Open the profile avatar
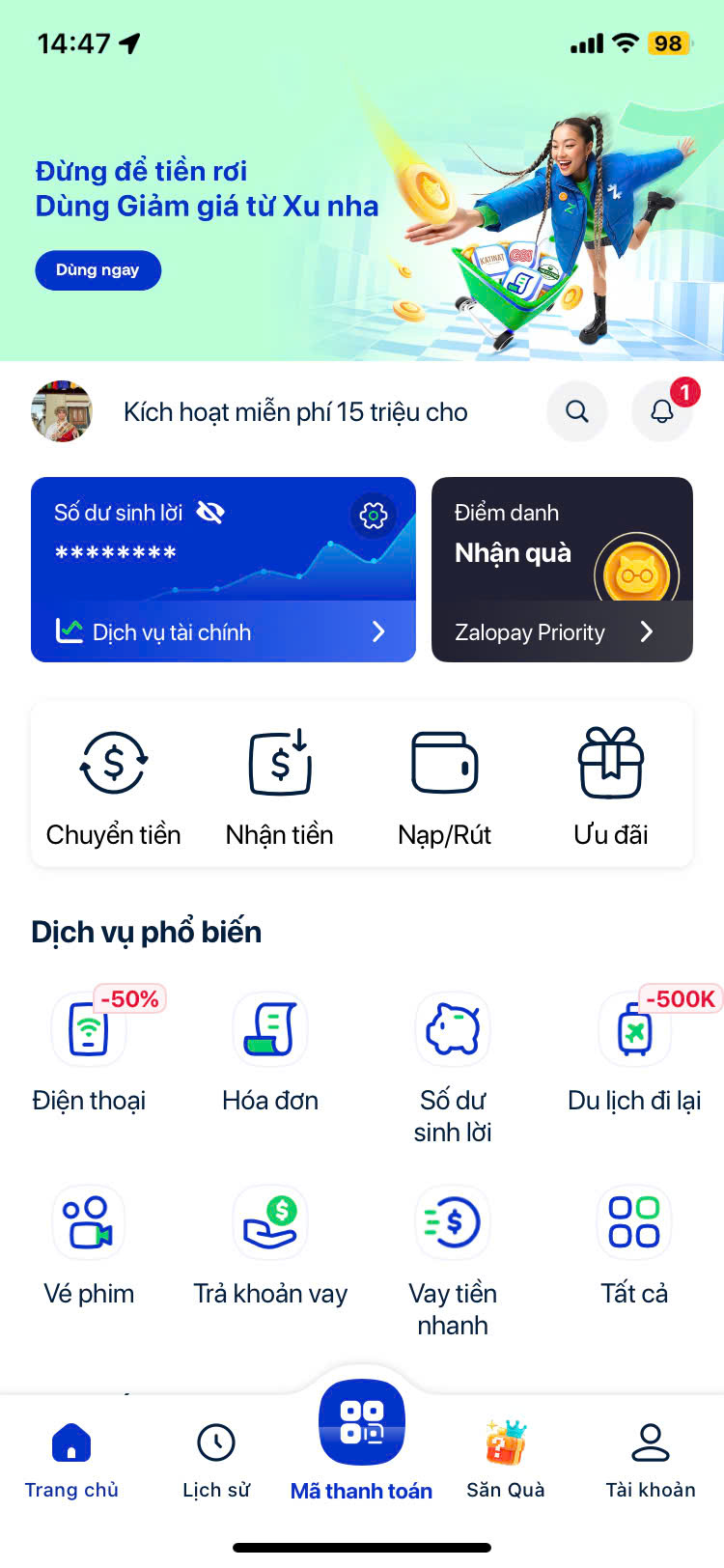The height and width of the screenshot is (1568, 724). point(62,411)
